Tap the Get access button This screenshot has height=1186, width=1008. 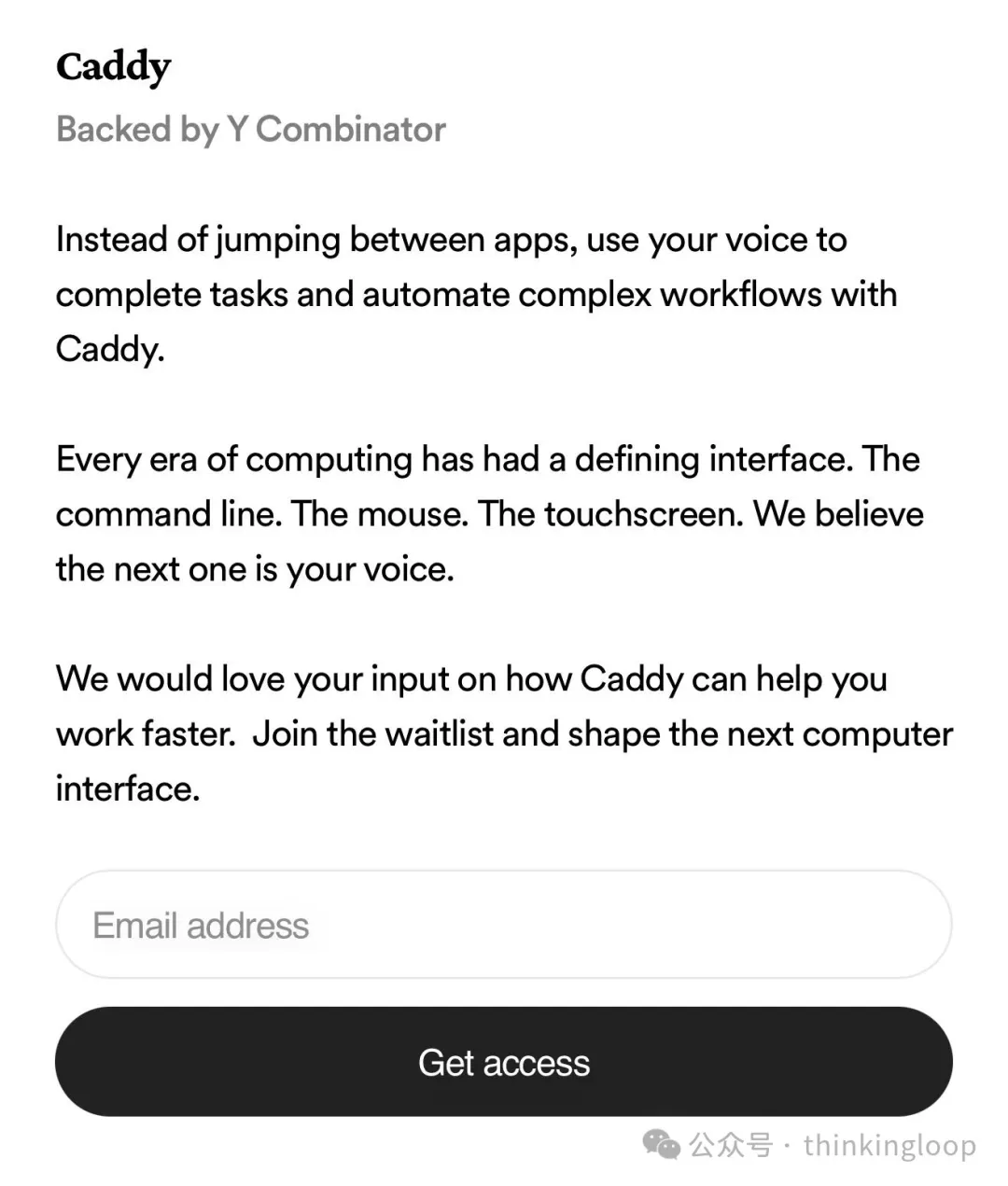coord(504,1062)
